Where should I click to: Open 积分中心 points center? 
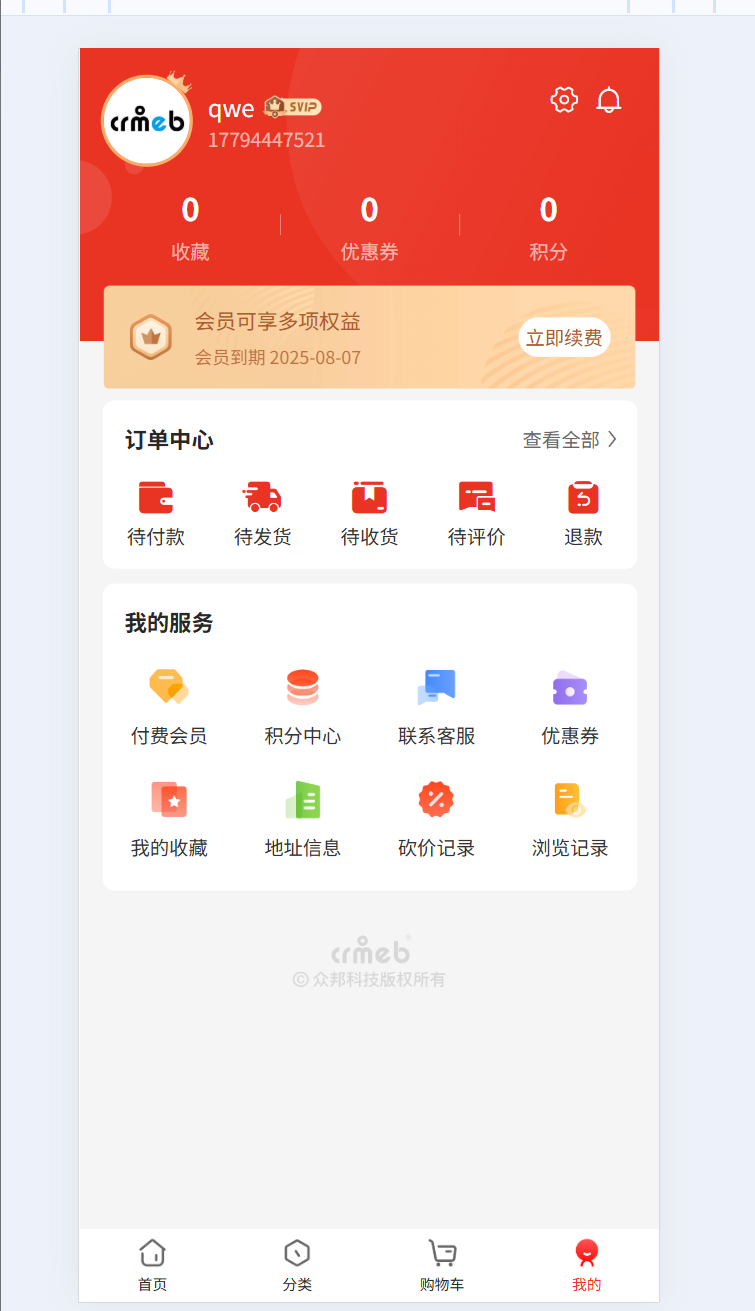303,708
